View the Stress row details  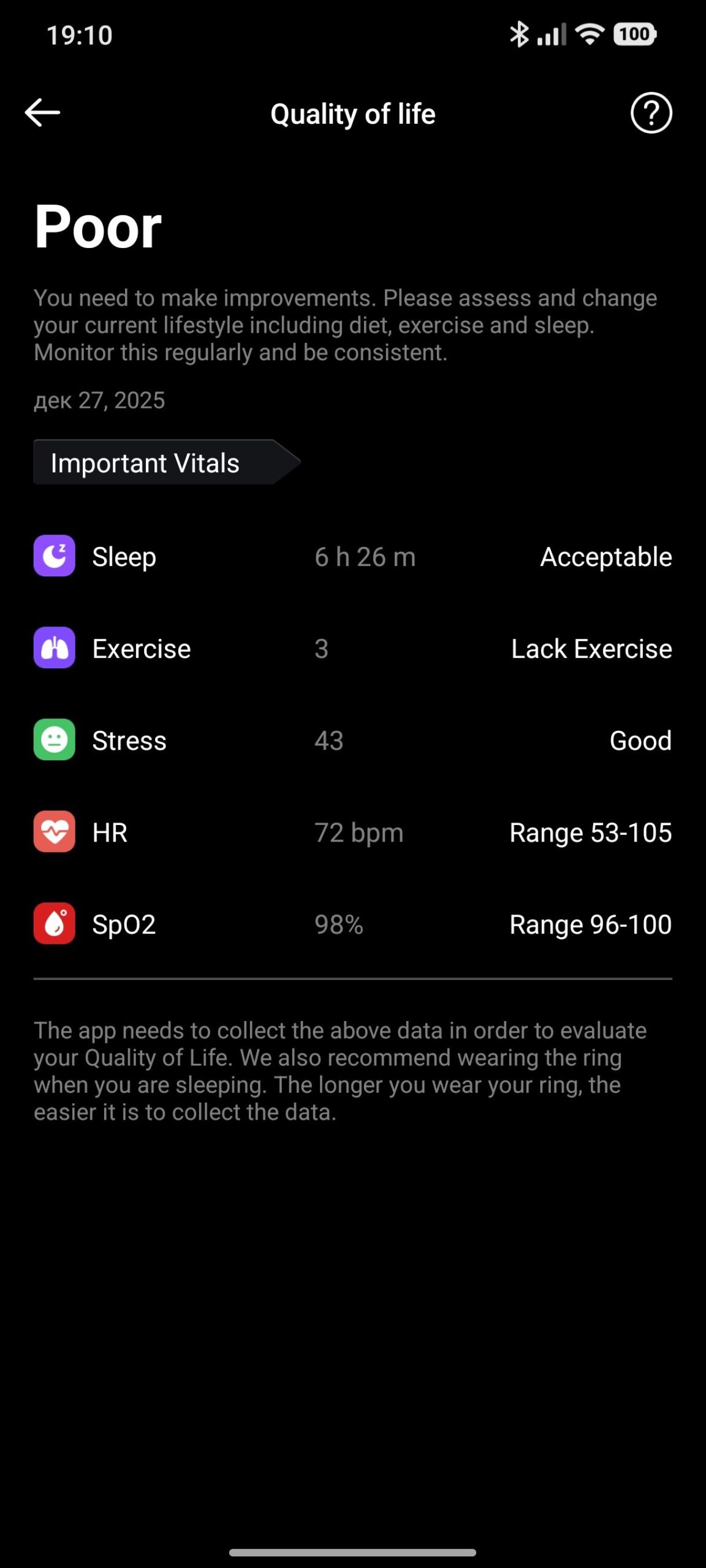click(352, 740)
